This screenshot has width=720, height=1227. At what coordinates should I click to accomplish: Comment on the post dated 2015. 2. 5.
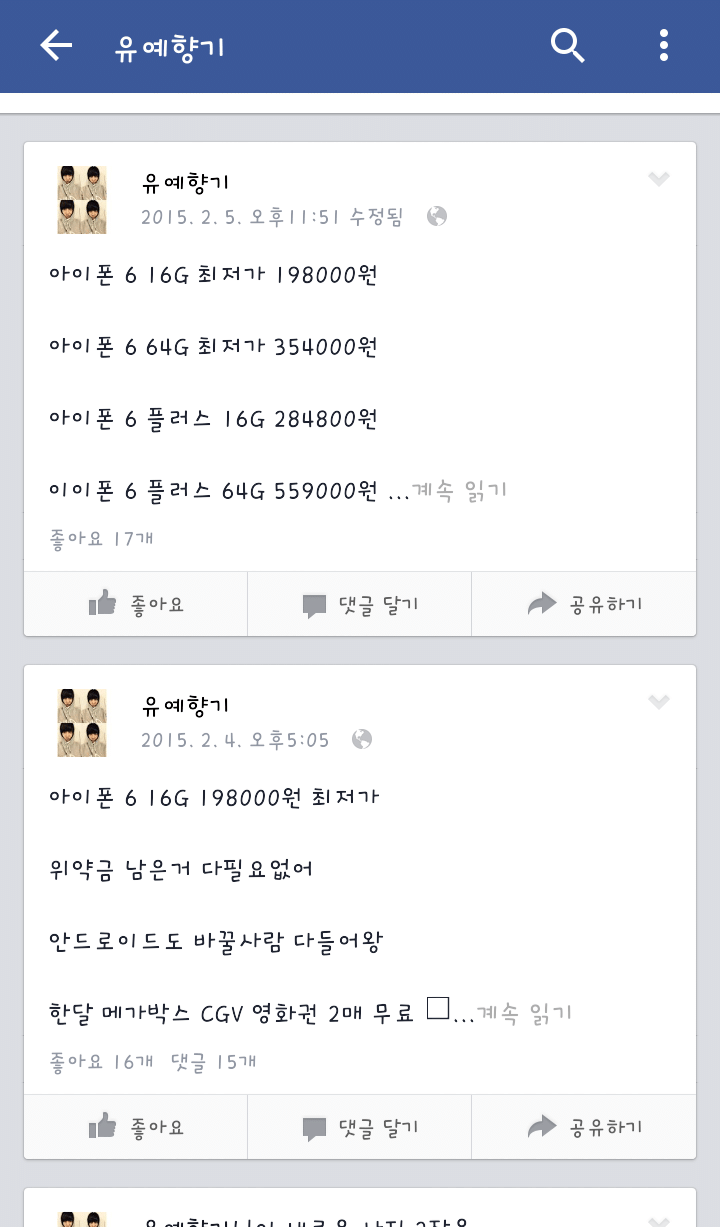pyautogui.click(x=360, y=604)
